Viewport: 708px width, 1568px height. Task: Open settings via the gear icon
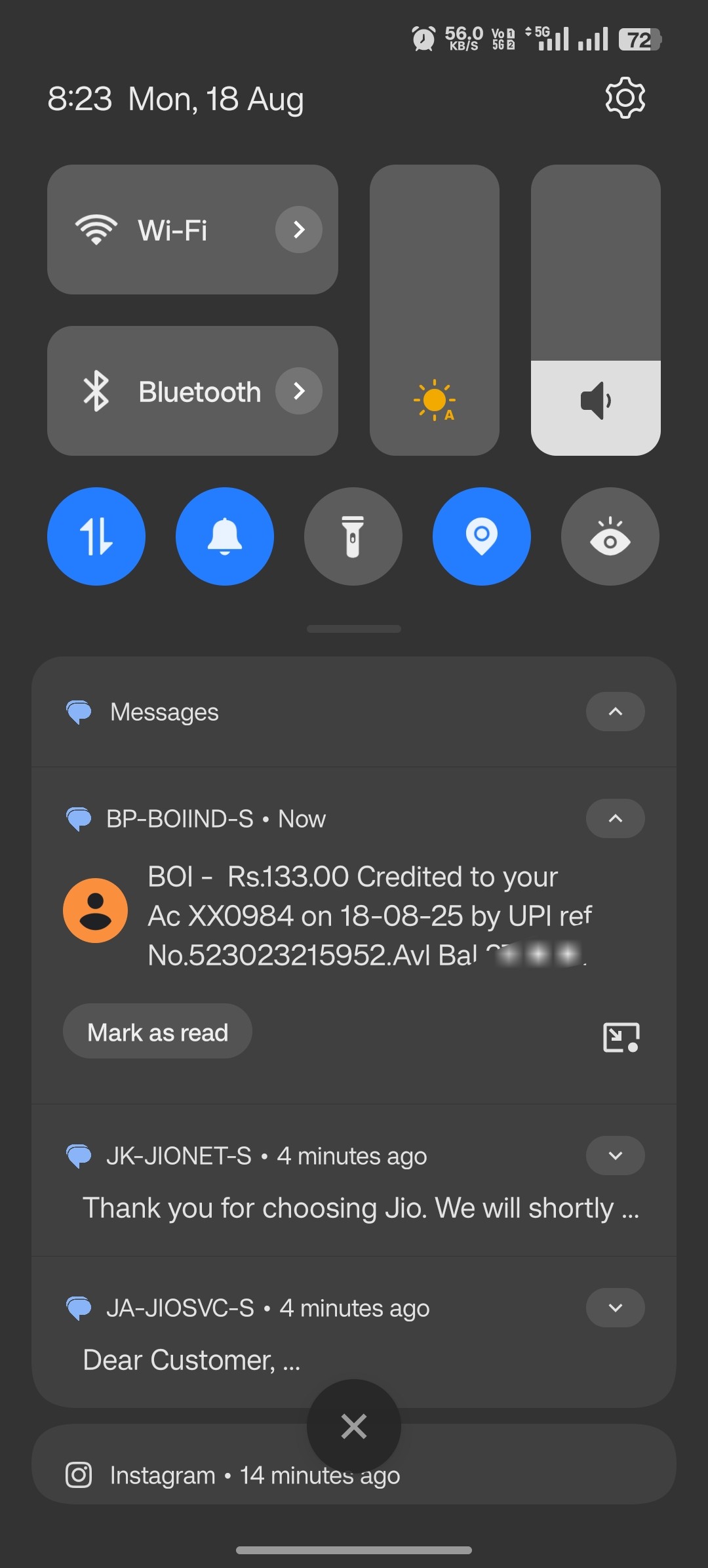(x=625, y=98)
